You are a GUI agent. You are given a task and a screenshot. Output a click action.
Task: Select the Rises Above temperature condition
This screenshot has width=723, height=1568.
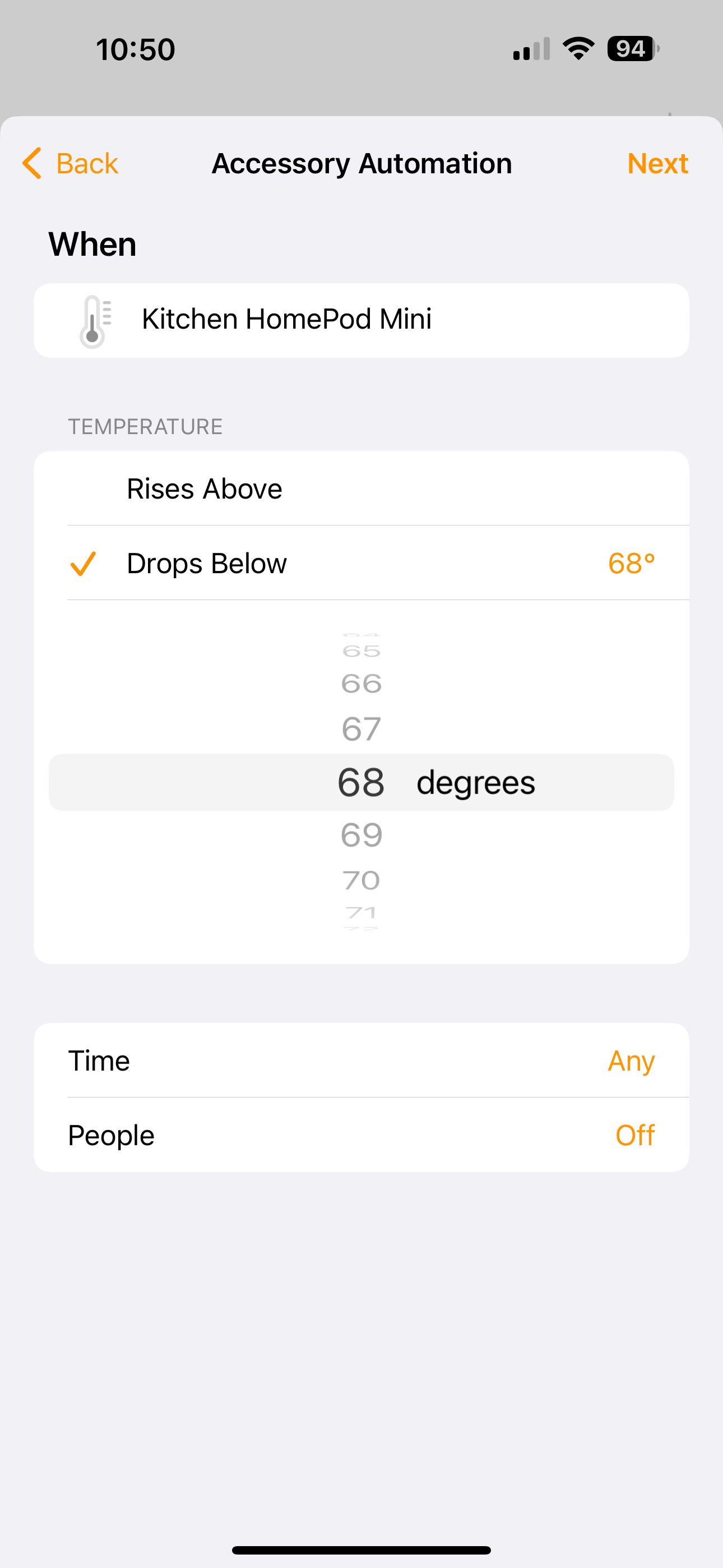204,488
